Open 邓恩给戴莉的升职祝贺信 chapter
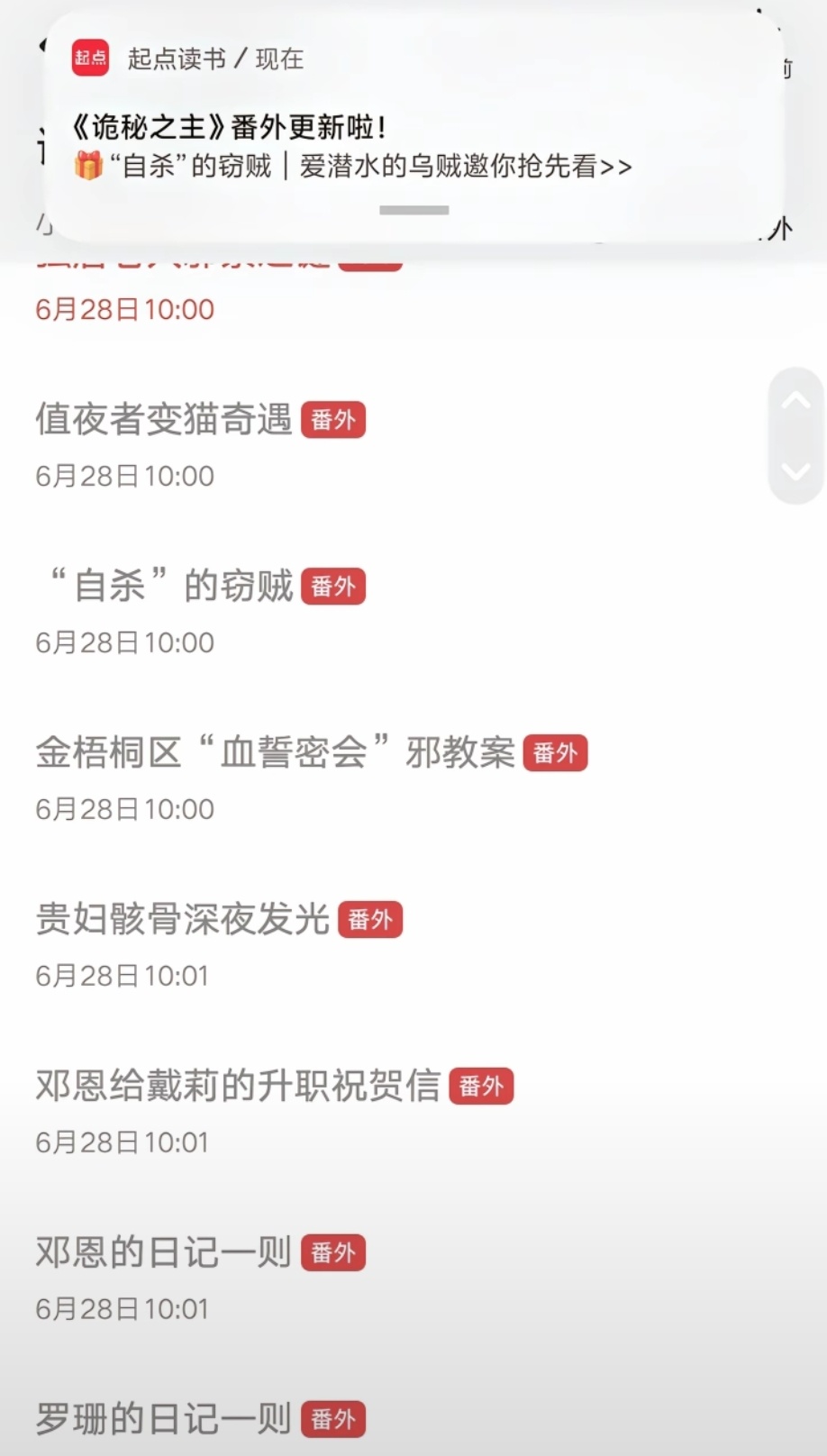 pos(238,1087)
